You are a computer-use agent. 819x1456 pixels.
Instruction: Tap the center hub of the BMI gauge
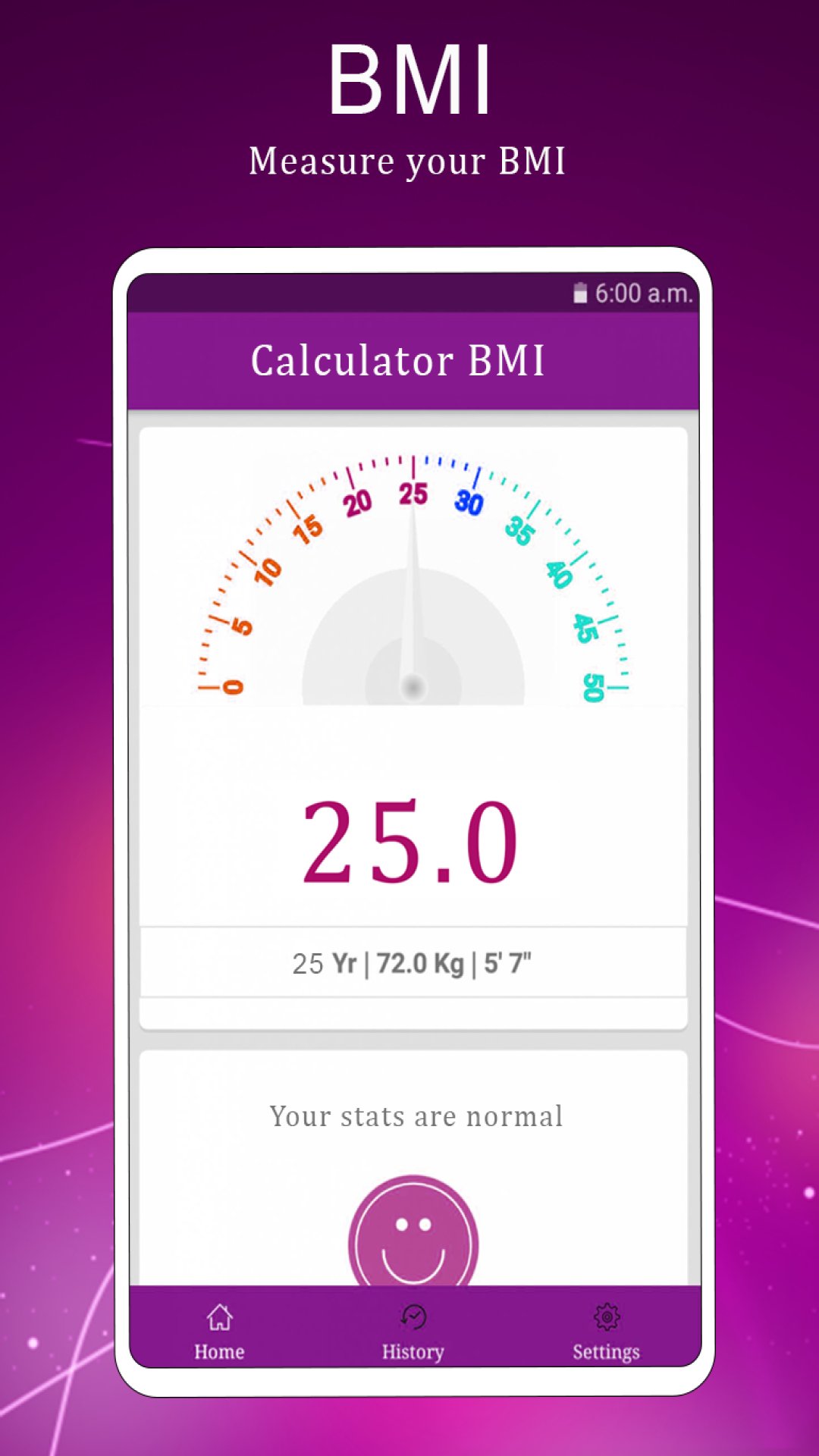pos(413,685)
